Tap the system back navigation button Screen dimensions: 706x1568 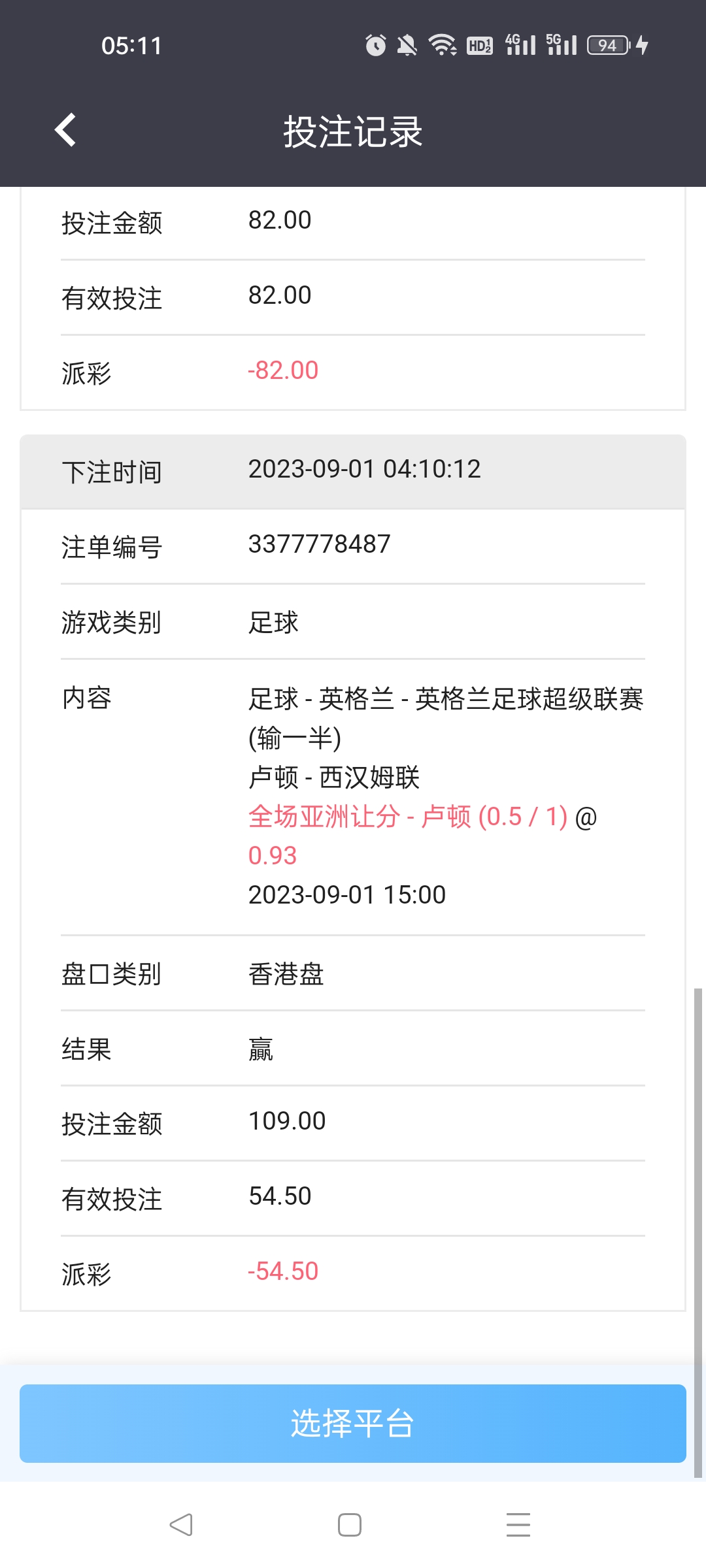(181, 1525)
